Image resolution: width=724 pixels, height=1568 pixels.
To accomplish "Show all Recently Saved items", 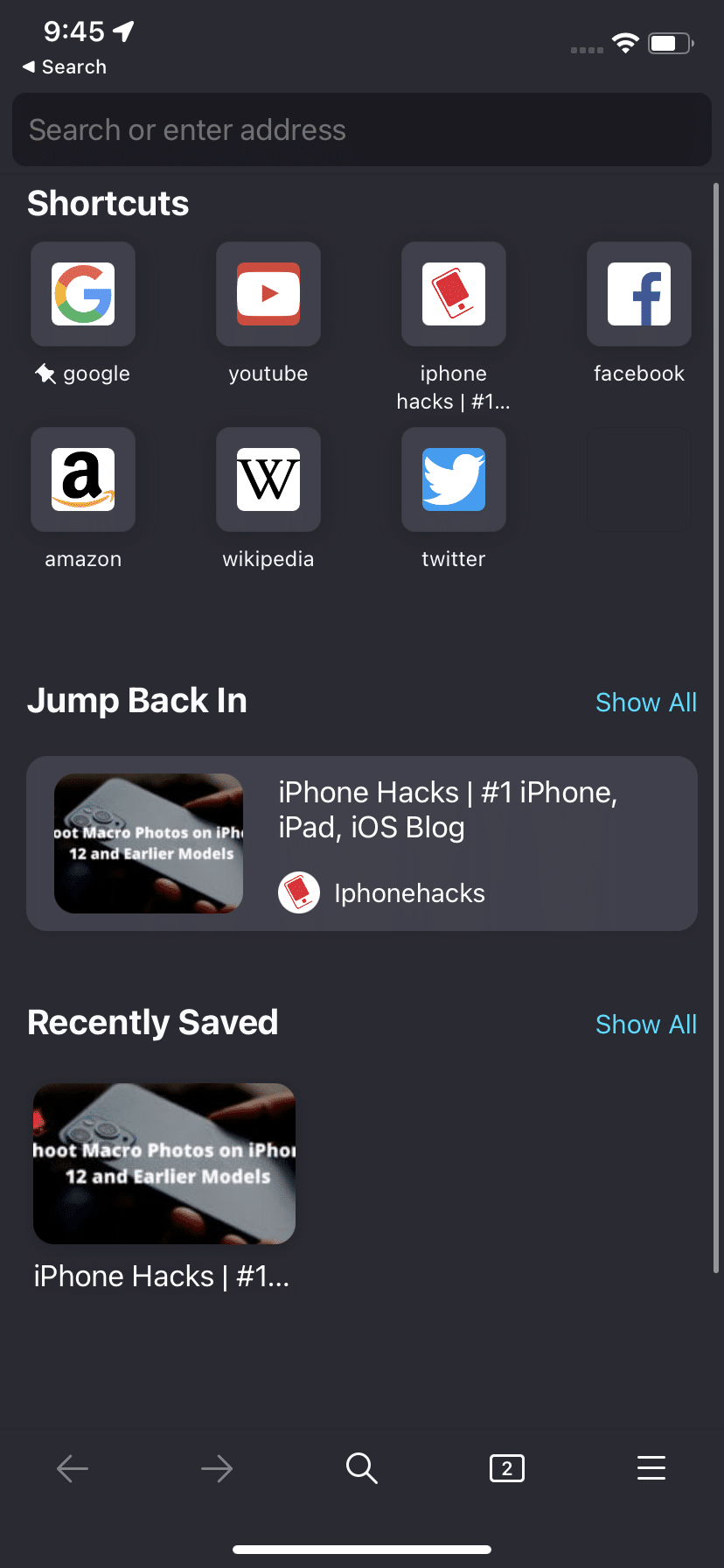I will click(645, 1025).
